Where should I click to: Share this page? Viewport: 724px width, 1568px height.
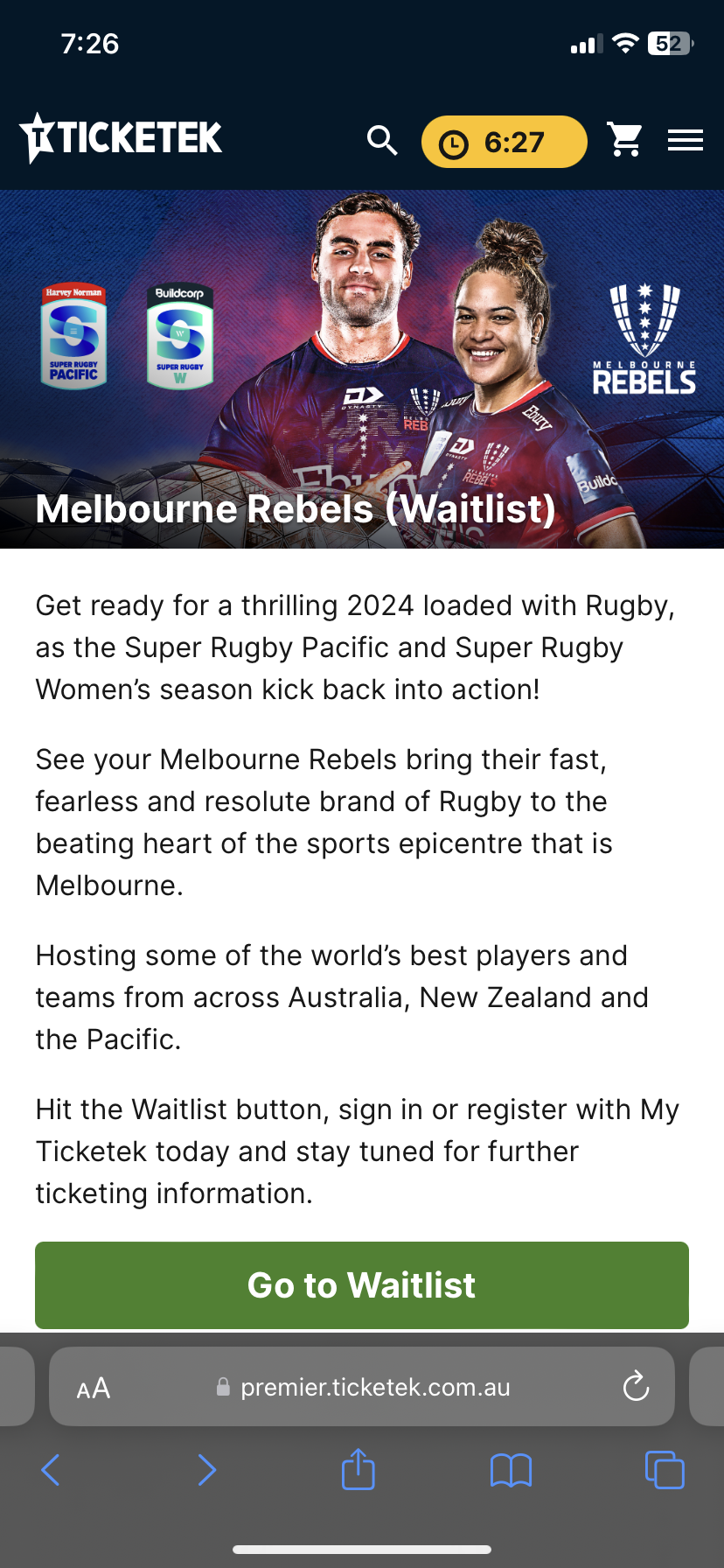point(358,1470)
